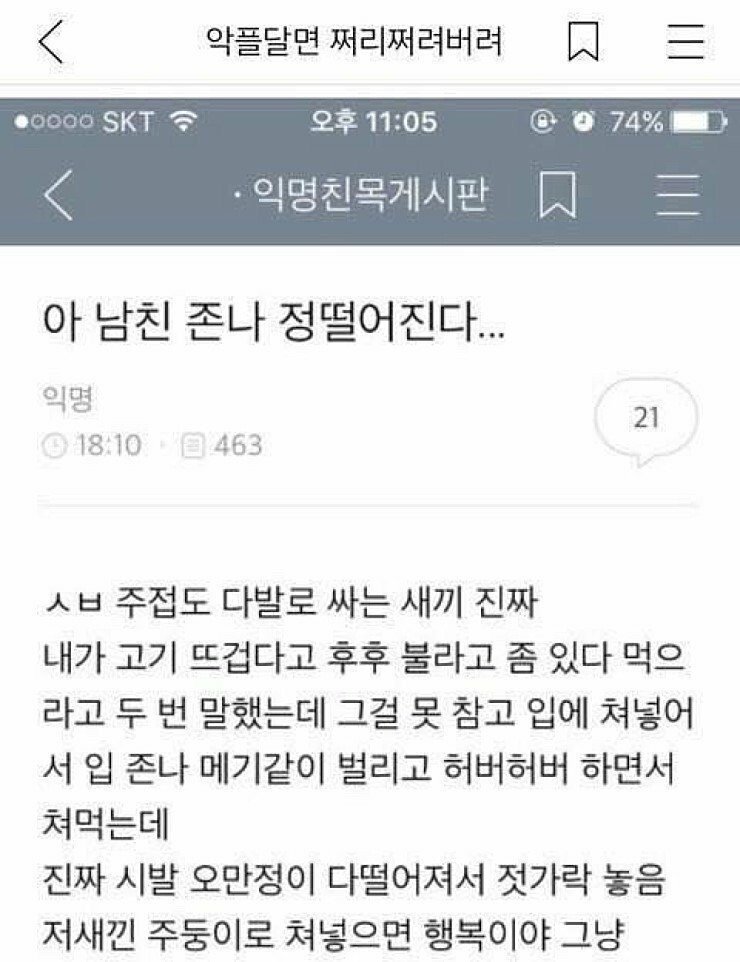Open the hamburger menu next to 악플달면 쩌리쩌려버려
The image size is (740, 962).
[685, 42]
